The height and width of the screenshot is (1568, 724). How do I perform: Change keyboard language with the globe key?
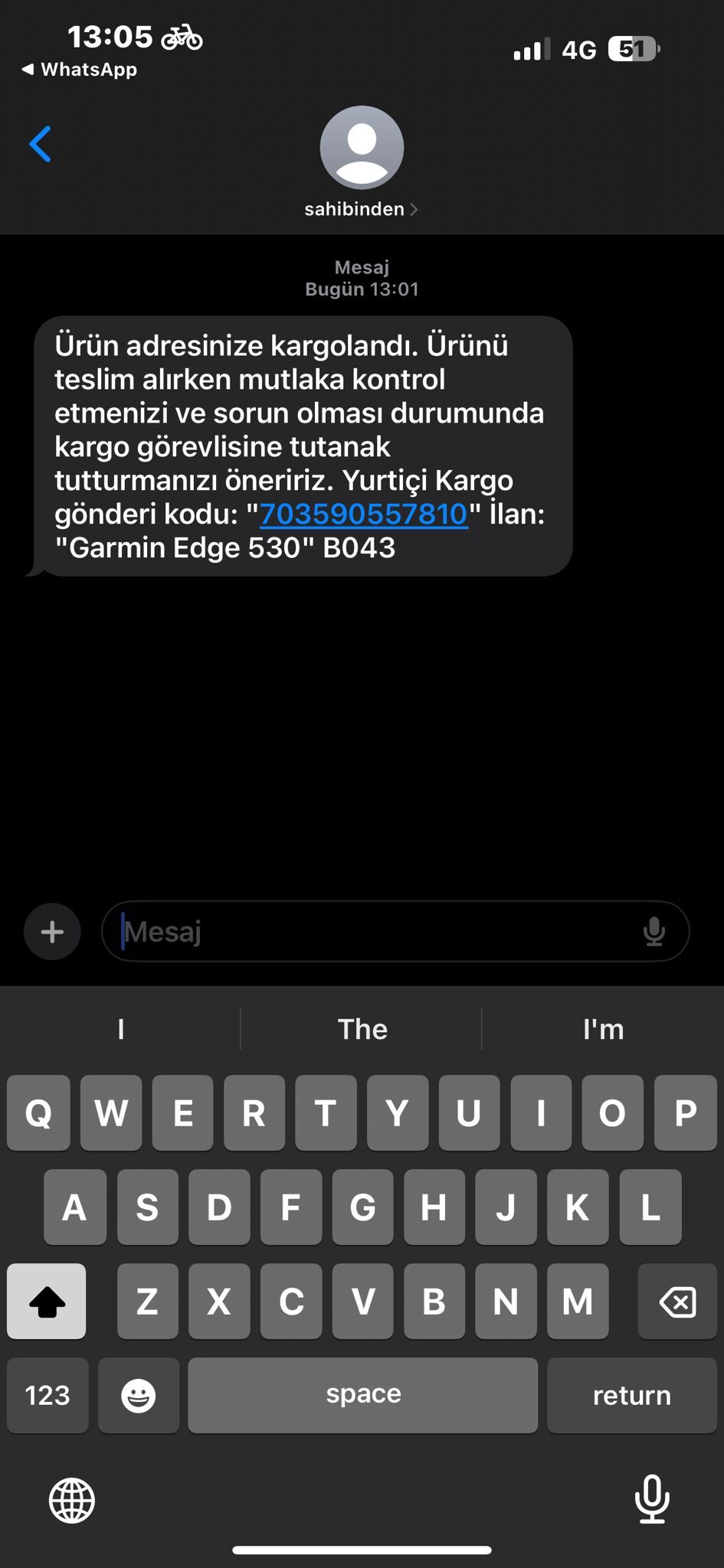coord(72,1500)
